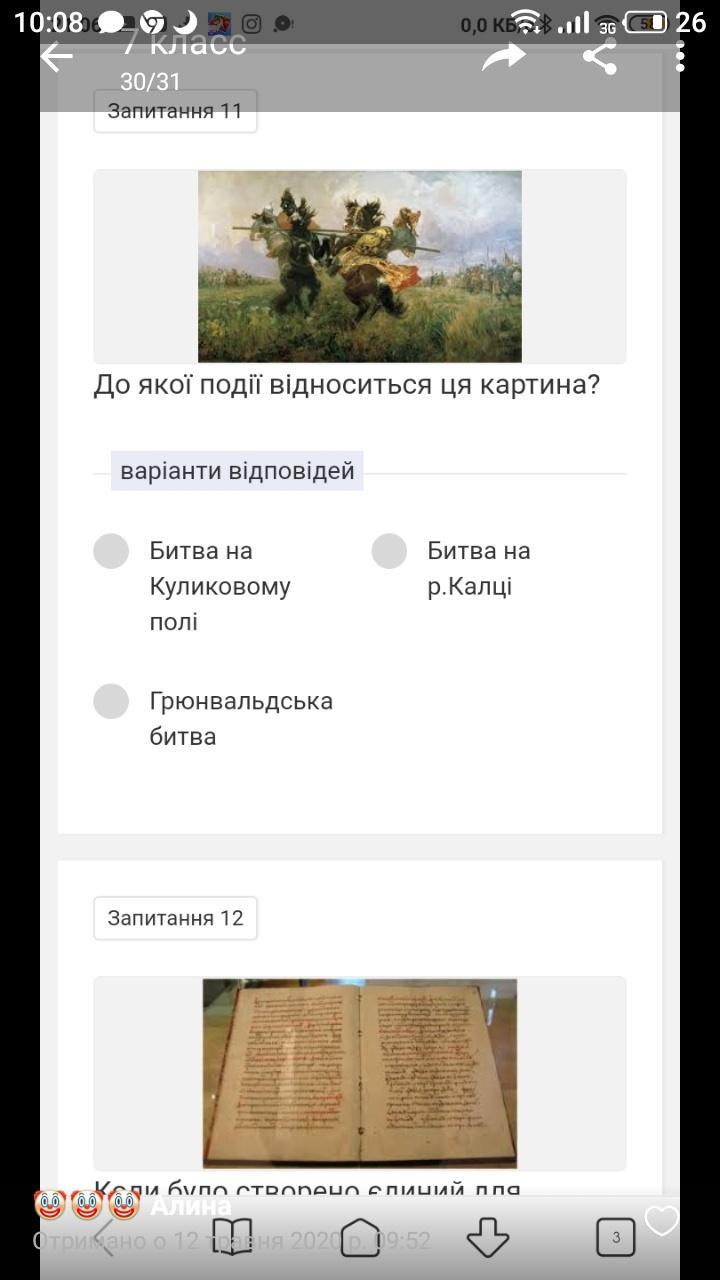Like this image with the heart icon
Image resolution: width=720 pixels, height=1280 pixels.
[x=661, y=1220]
